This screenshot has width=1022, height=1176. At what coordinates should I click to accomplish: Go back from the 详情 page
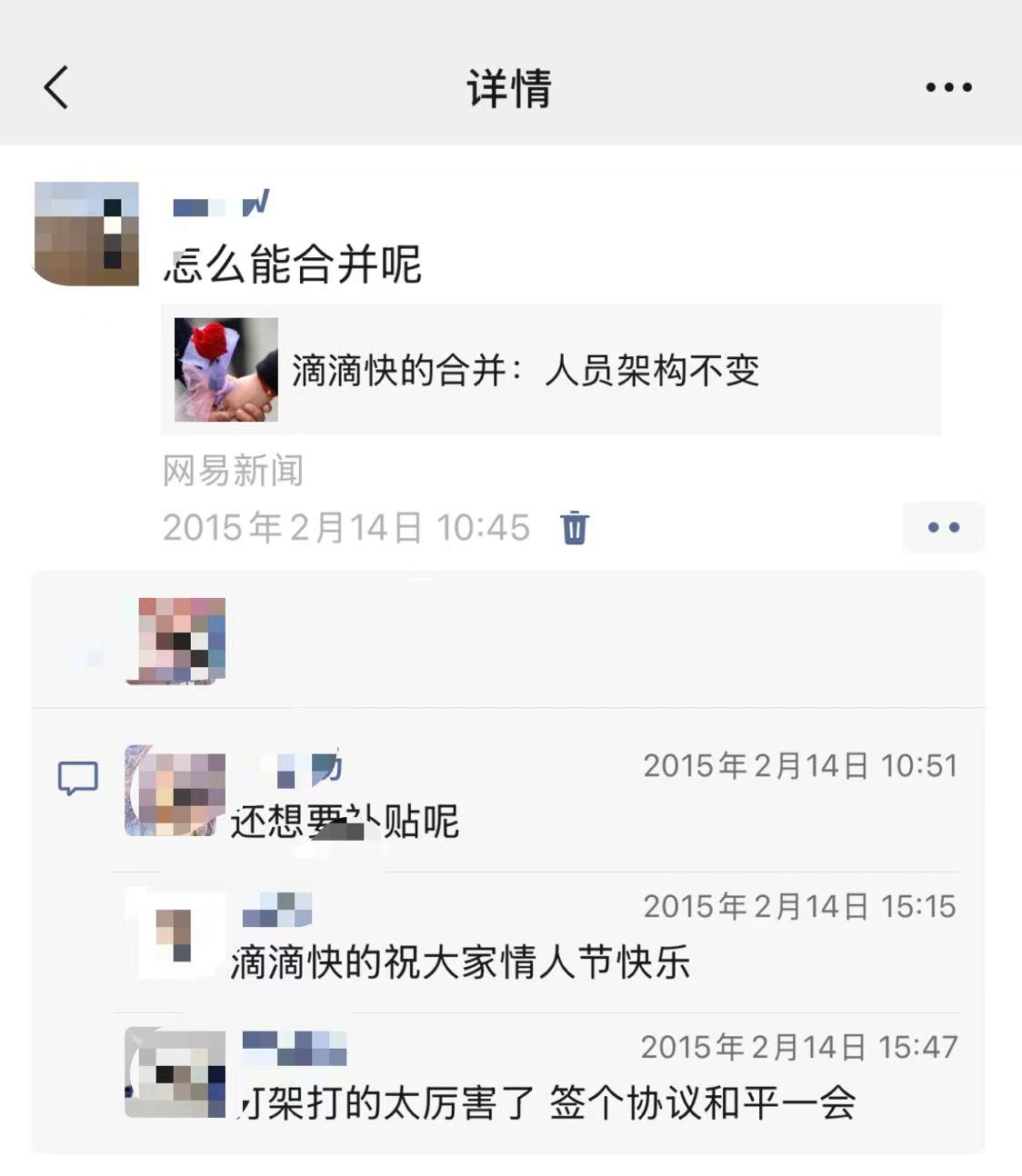[56, 88]
